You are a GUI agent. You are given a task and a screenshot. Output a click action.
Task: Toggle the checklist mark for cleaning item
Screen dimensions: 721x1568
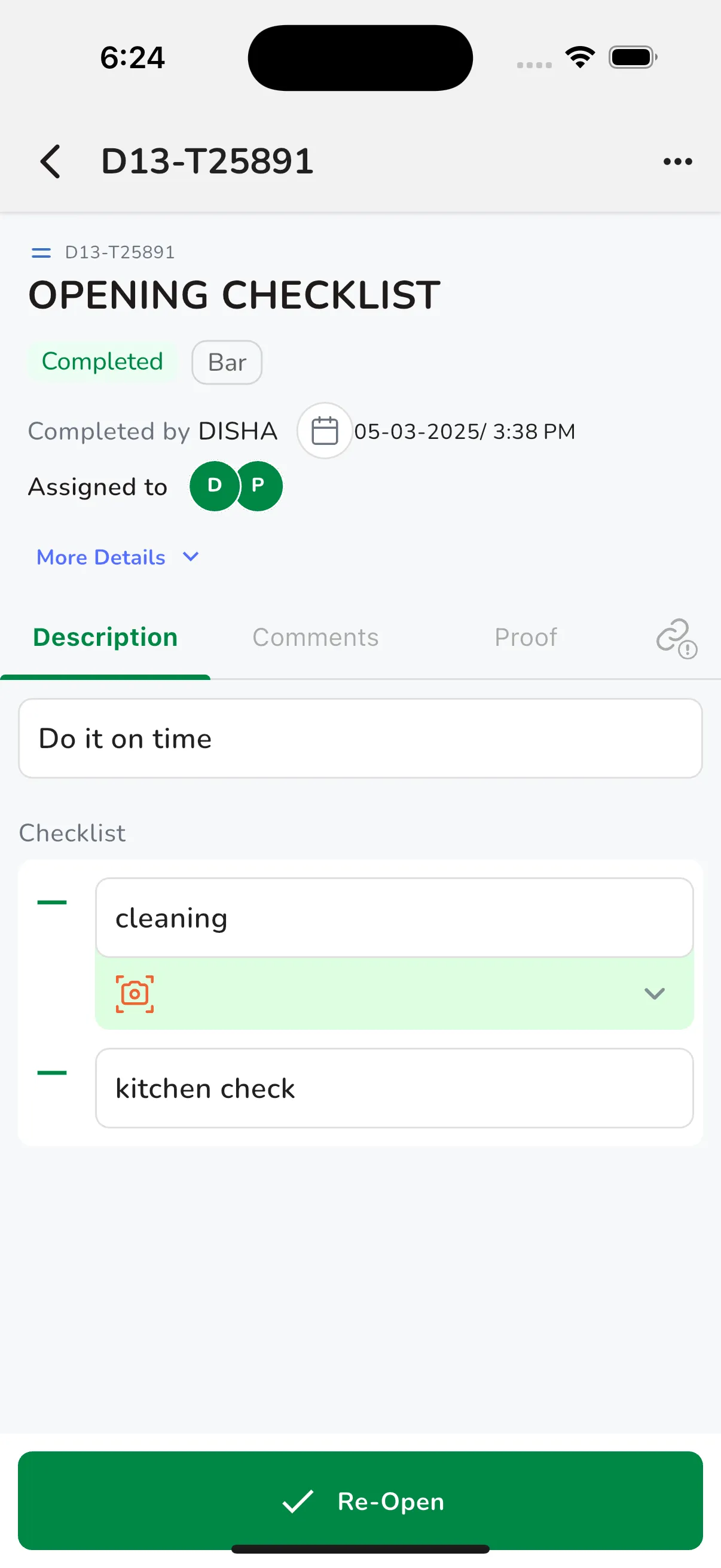coord(53,901)
